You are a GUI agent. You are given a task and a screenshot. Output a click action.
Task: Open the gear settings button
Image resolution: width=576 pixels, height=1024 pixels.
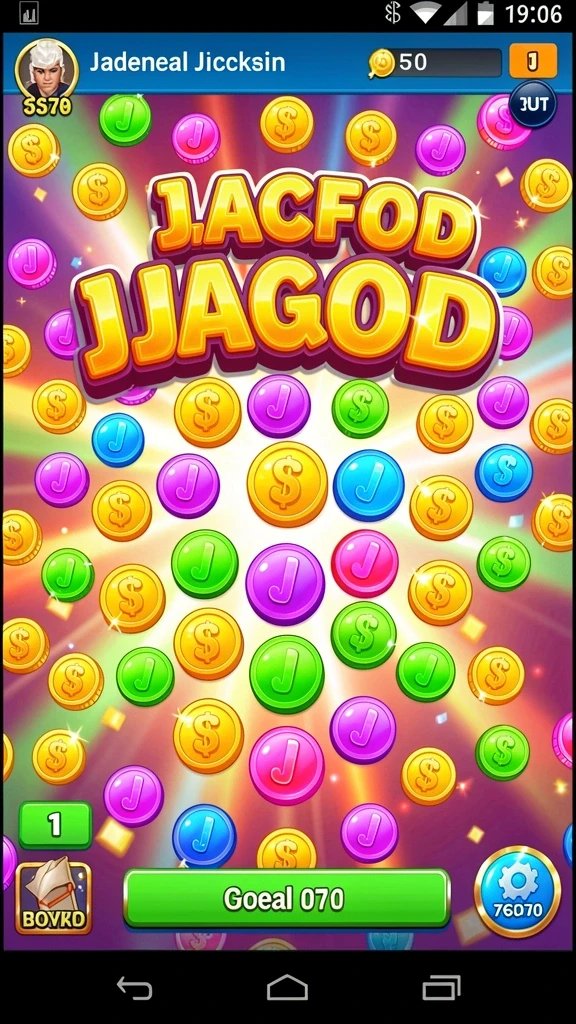[517, 892]
